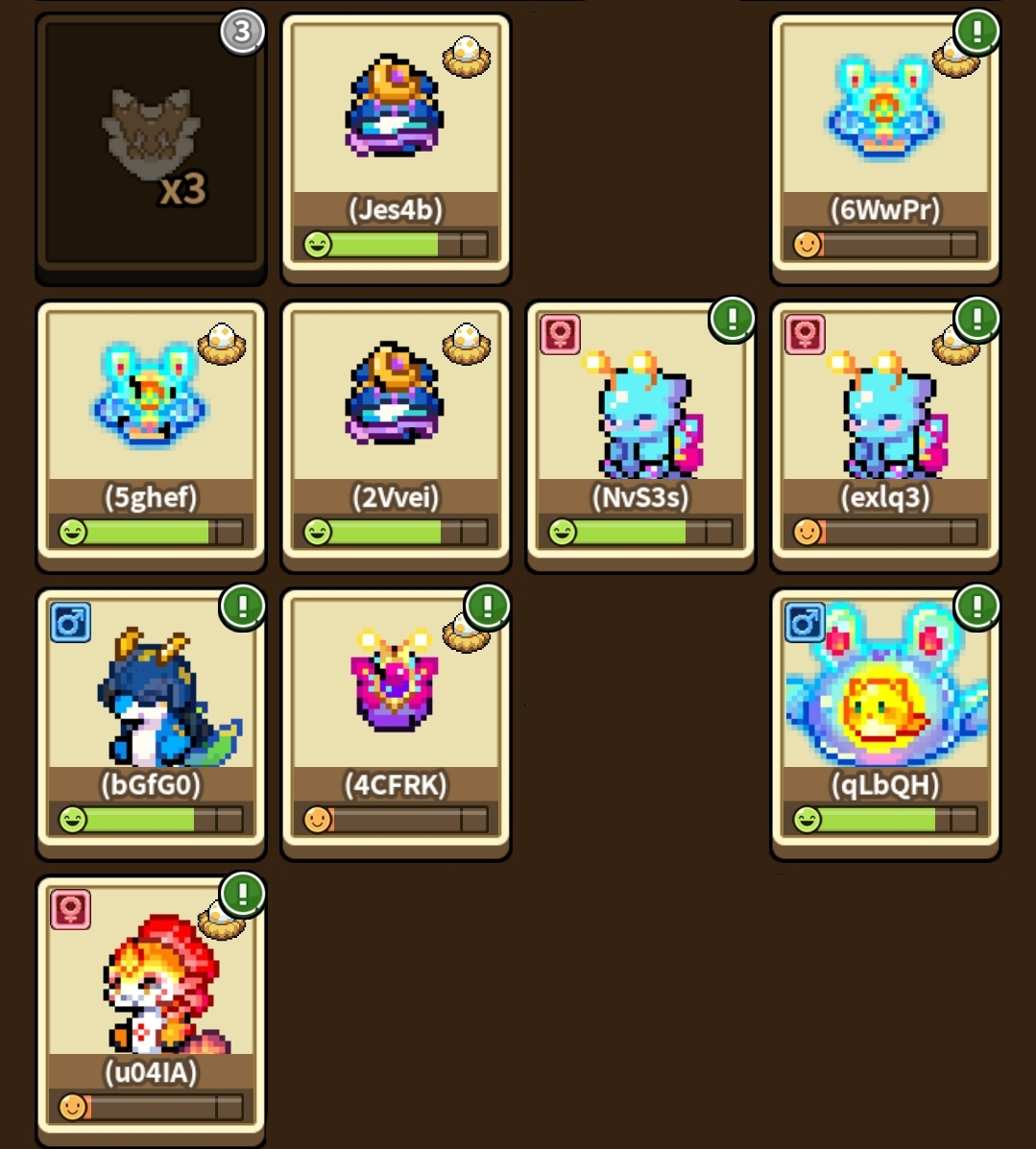This screenshot has height=1149, width=1036.
Task: Select the bGfG0 male dragon card
Action: pos(151,725)
